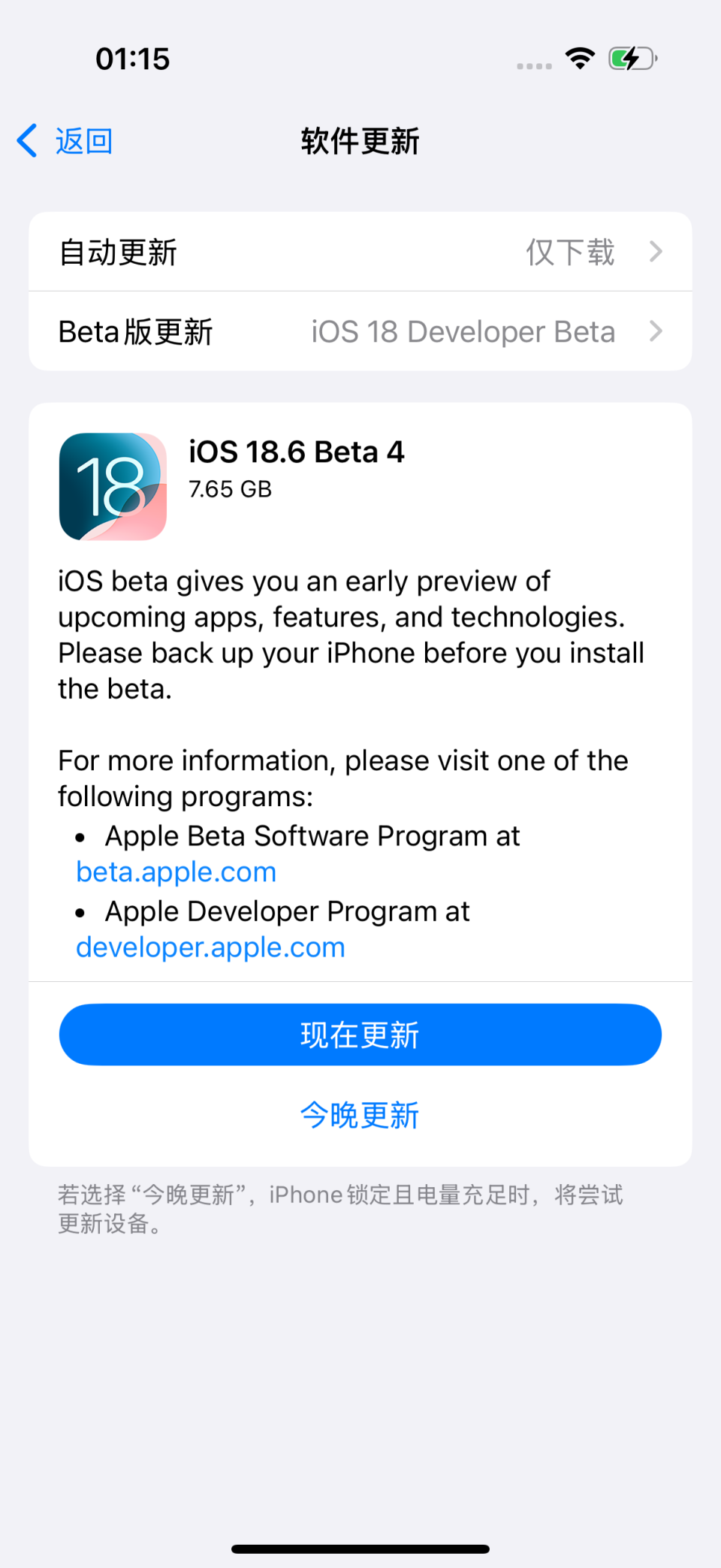The height and width of the screenshot is (1568, 721).
Task: Tap the Wi-Fi icon in the status bar
Action: point(579,57)
